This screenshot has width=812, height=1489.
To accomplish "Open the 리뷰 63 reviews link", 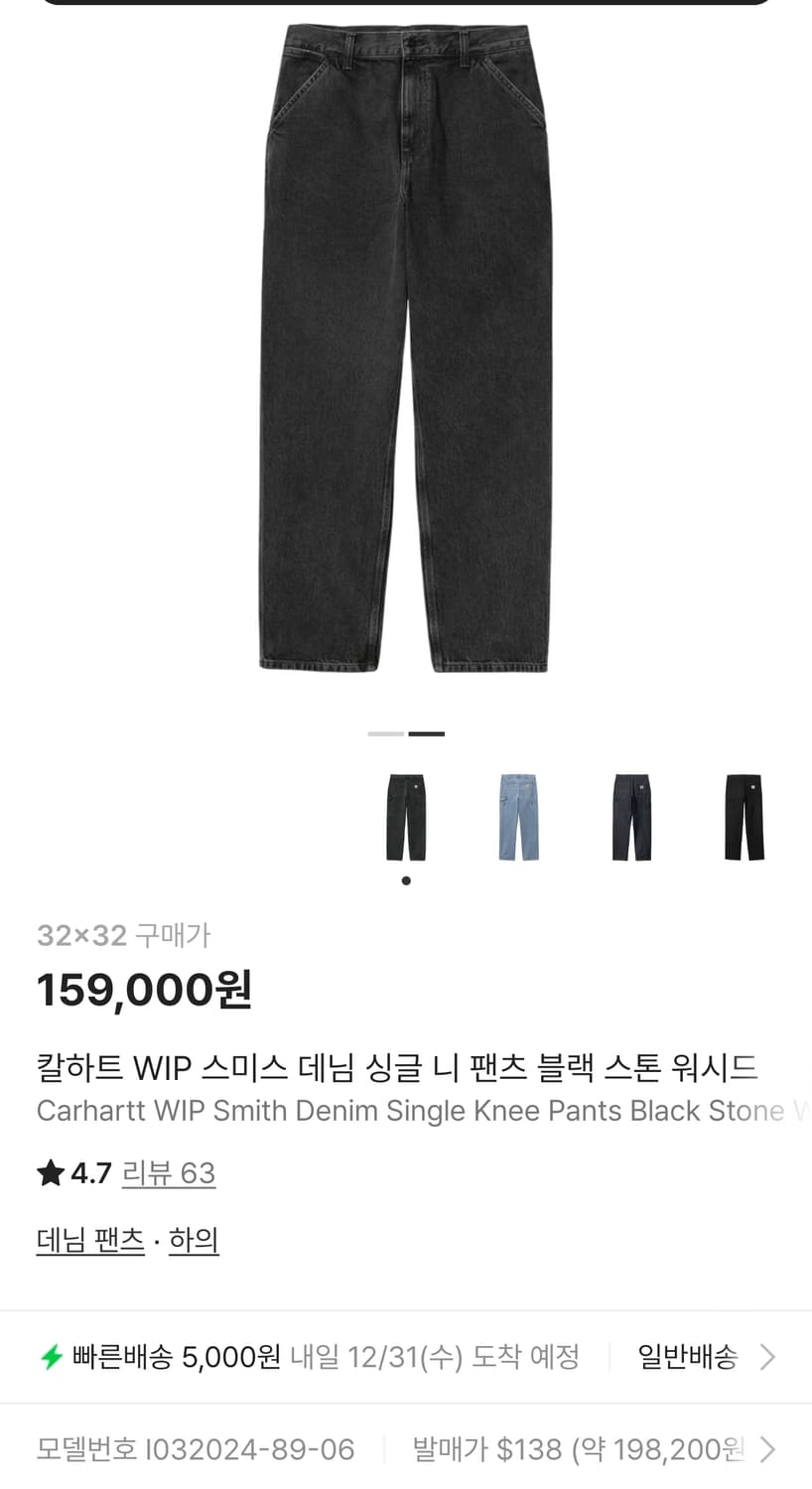I will coord(168,1173).
